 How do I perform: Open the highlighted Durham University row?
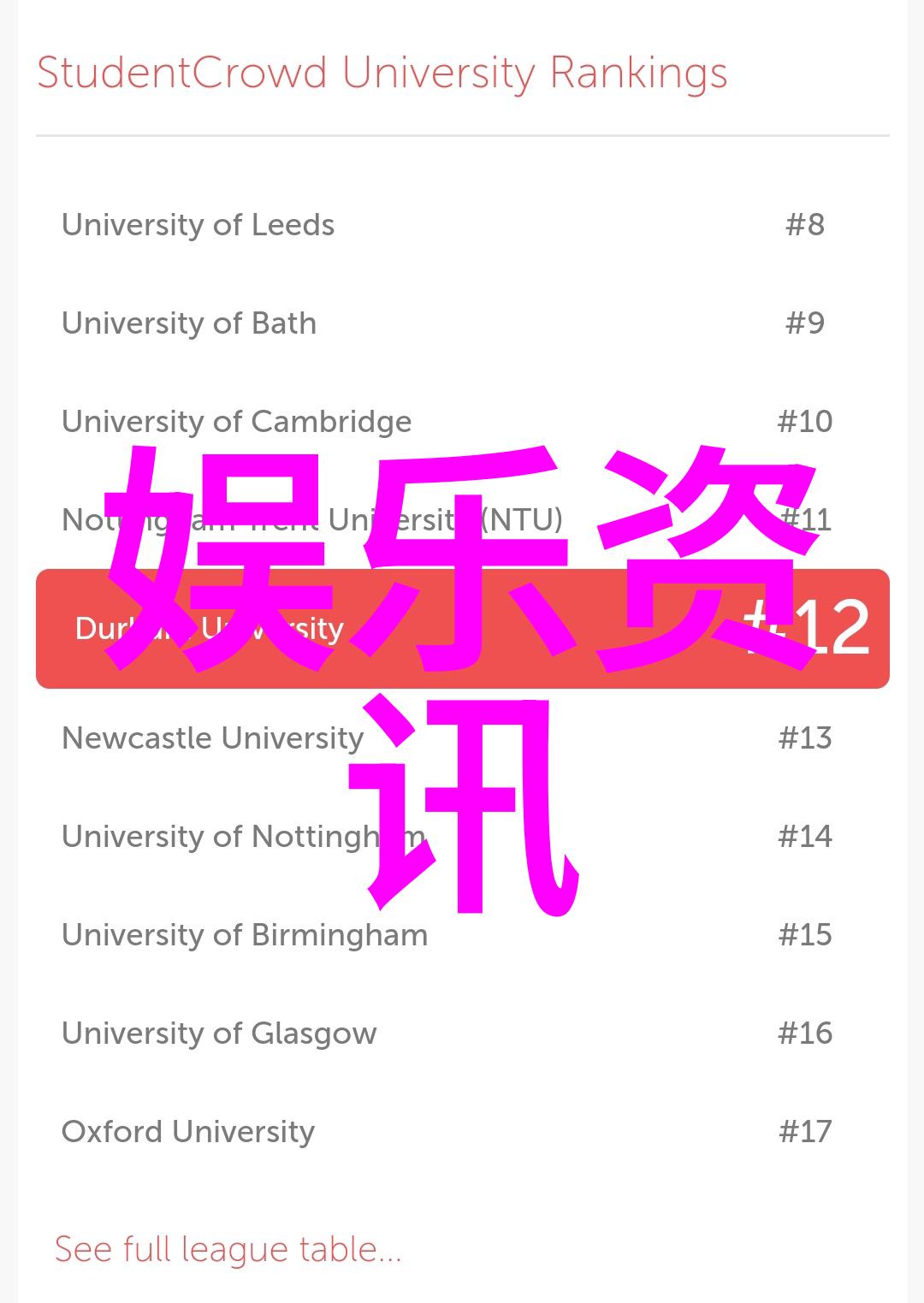462,629
